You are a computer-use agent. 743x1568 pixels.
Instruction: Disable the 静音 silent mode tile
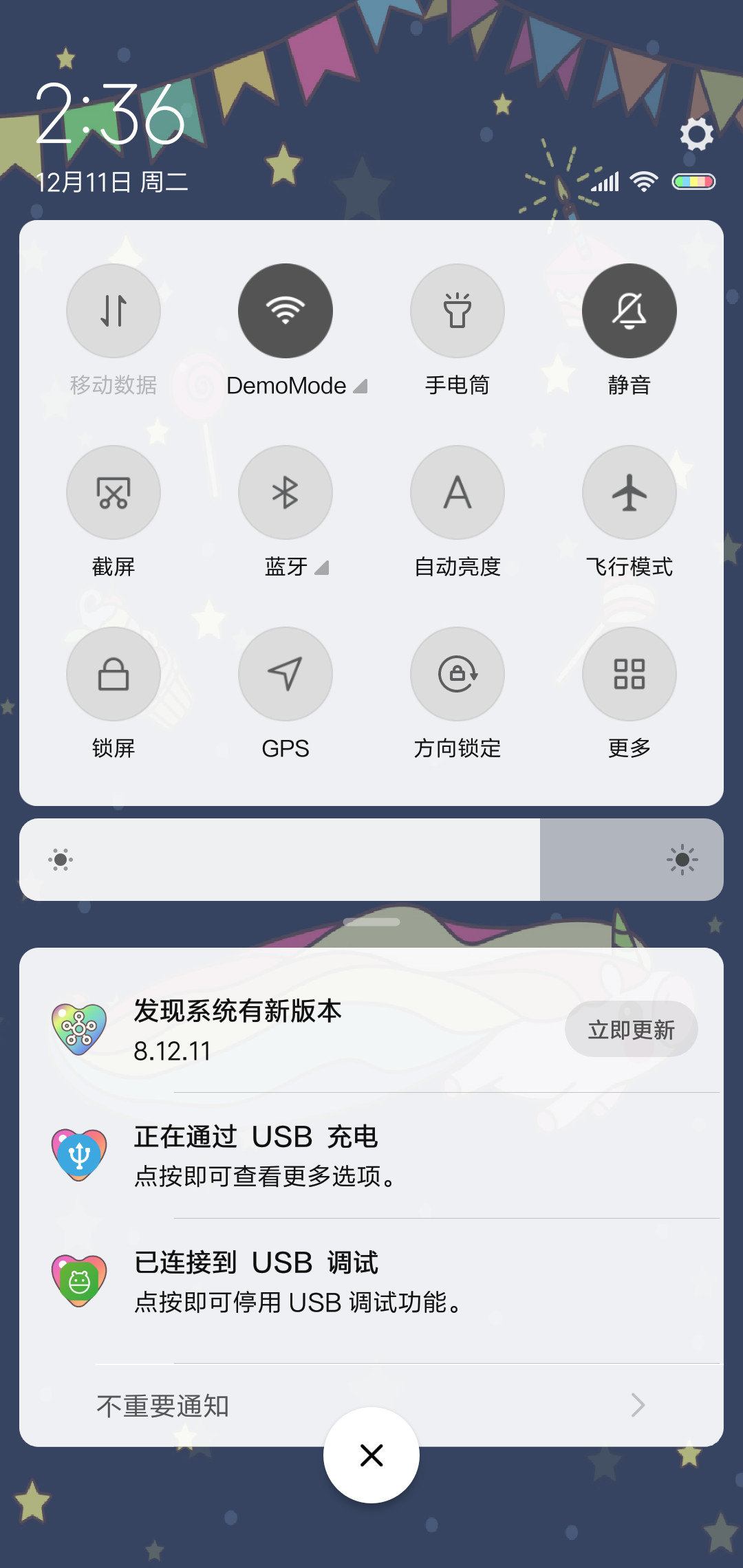coord(629,311)
